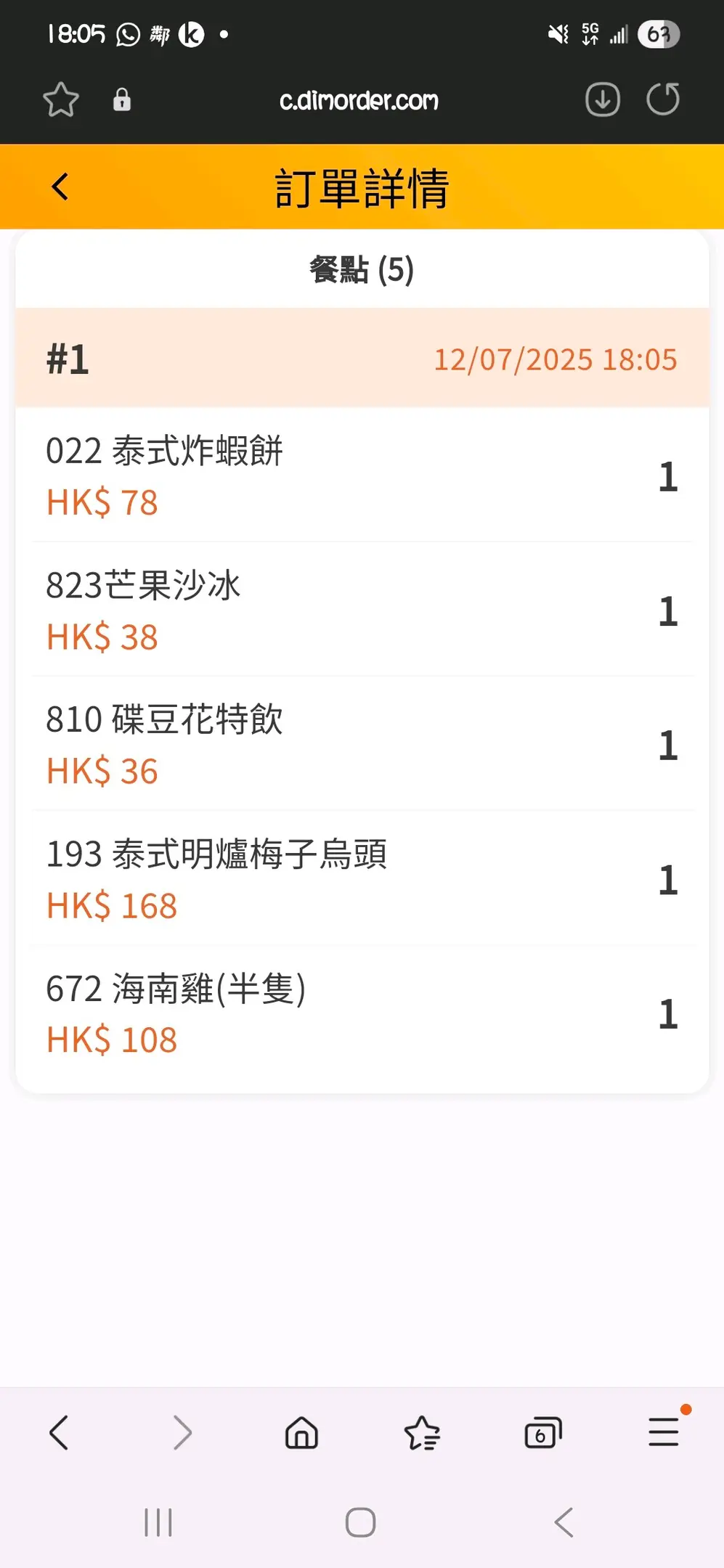
Task: Navigate back in browser history
Action: [x=60, y=1433]
